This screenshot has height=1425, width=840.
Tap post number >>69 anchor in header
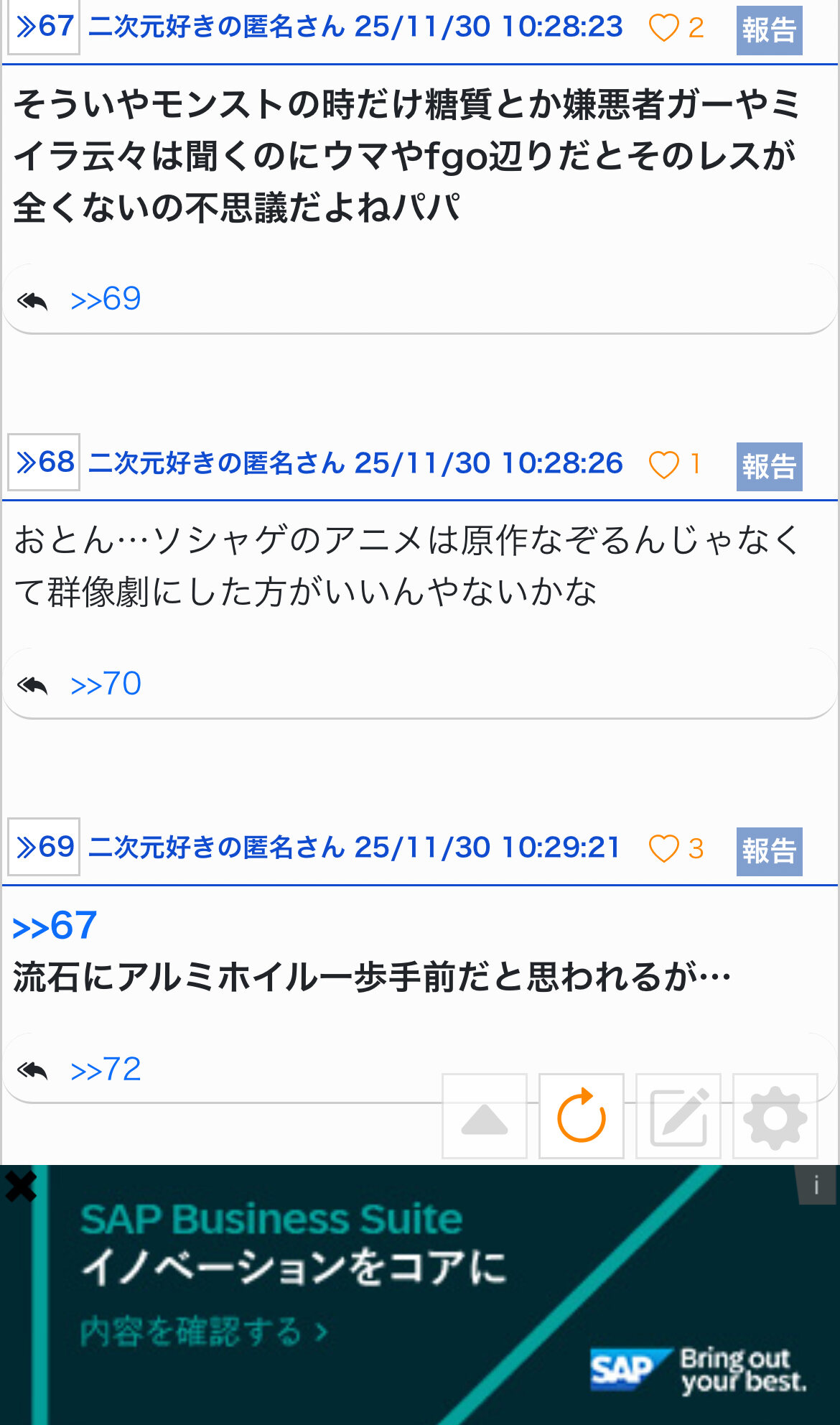click(45, 847)
